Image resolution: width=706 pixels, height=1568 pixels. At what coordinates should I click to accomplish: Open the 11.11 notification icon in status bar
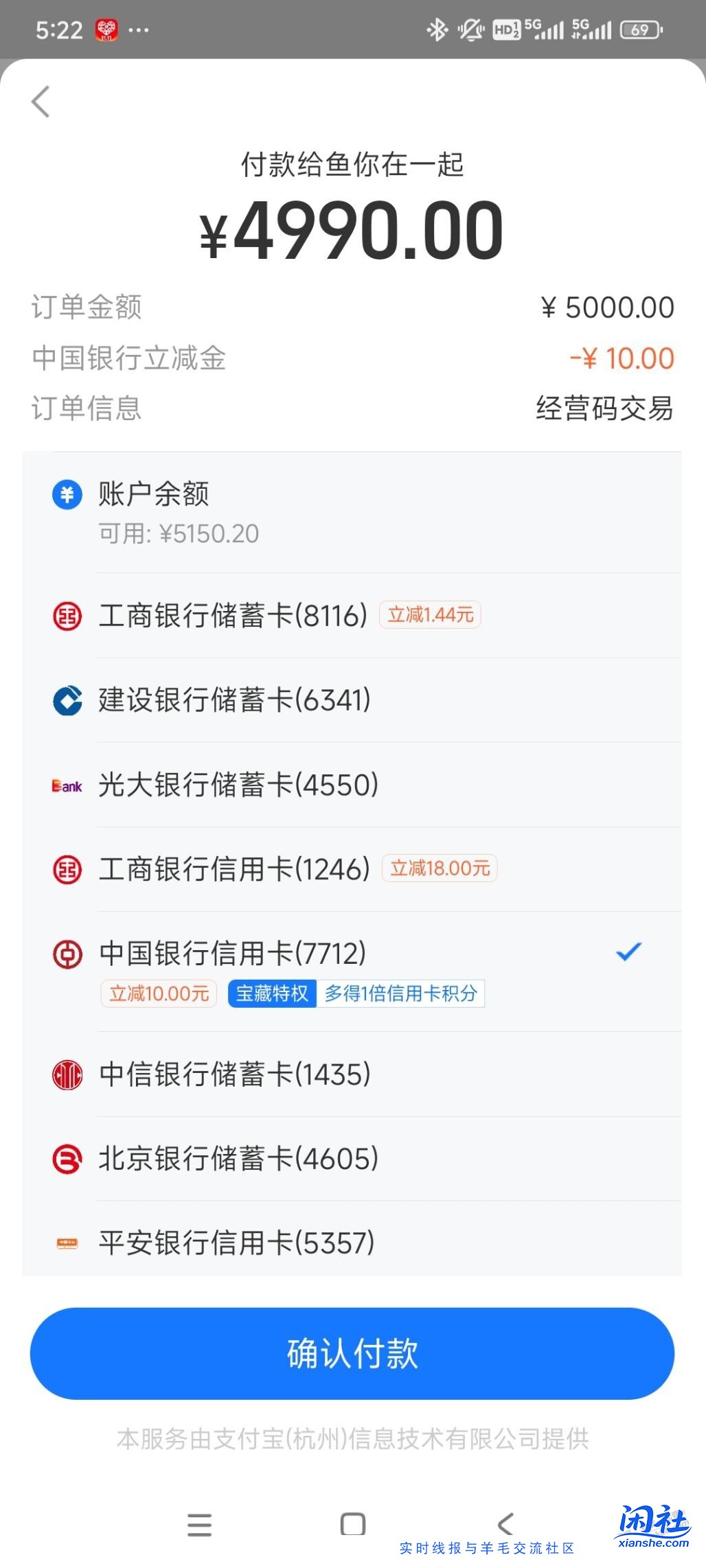click(x=104, y=30)
